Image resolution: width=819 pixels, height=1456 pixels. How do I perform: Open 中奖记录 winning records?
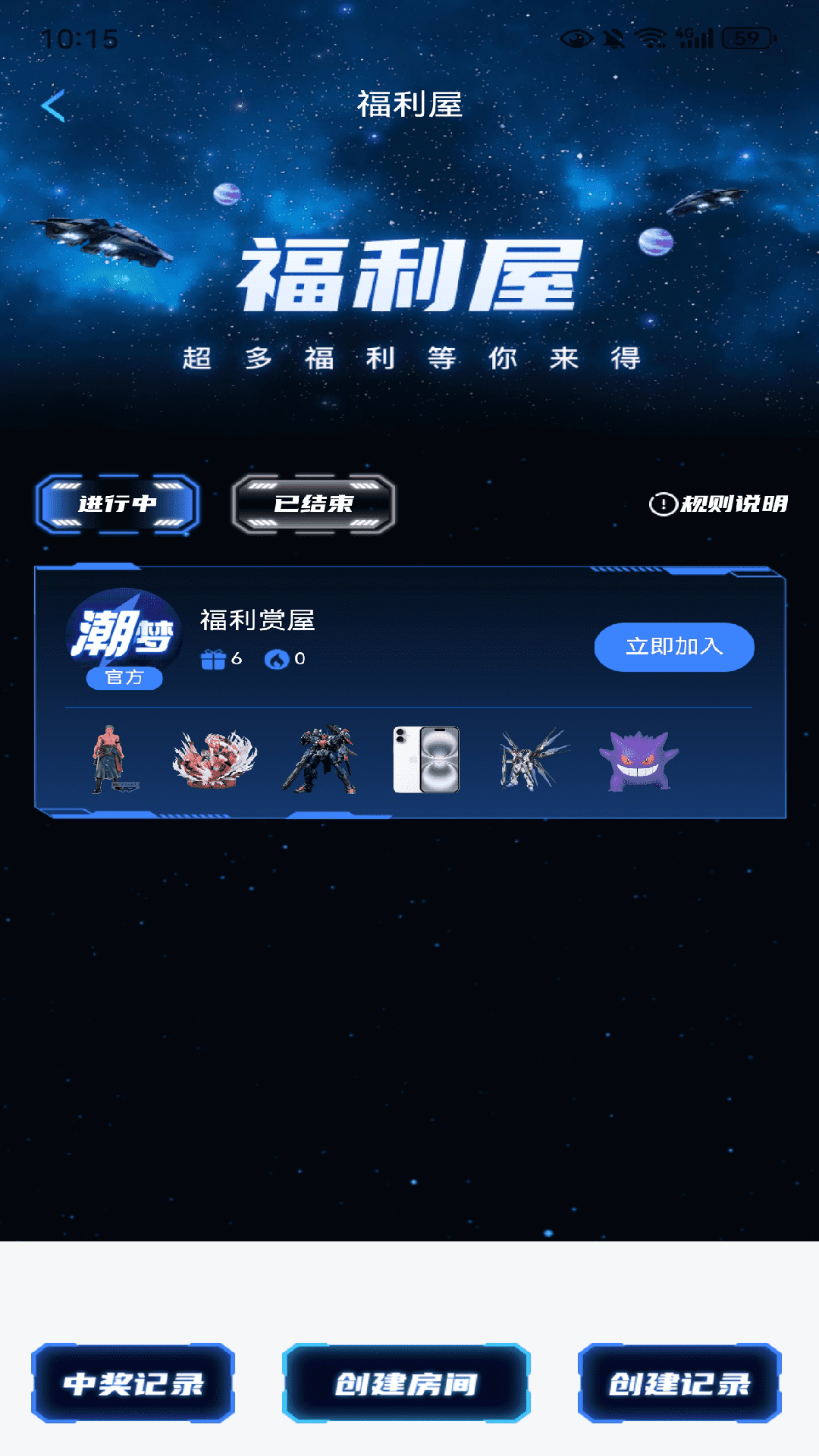coord(133,1383)
